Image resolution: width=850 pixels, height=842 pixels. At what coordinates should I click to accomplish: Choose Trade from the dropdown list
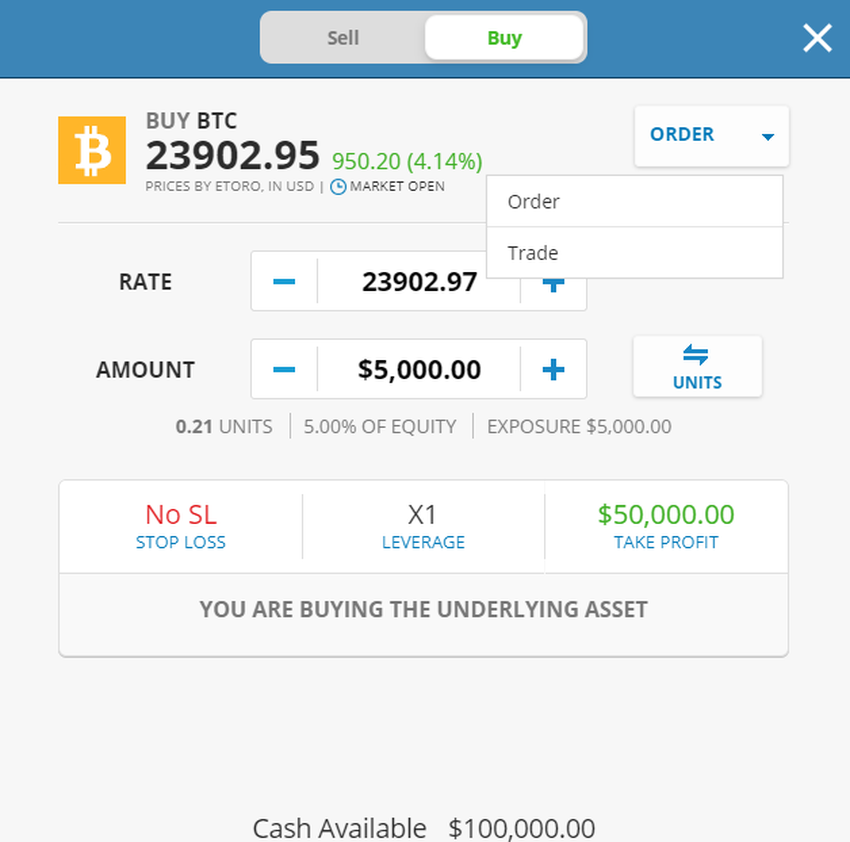(x=634, y=253)
